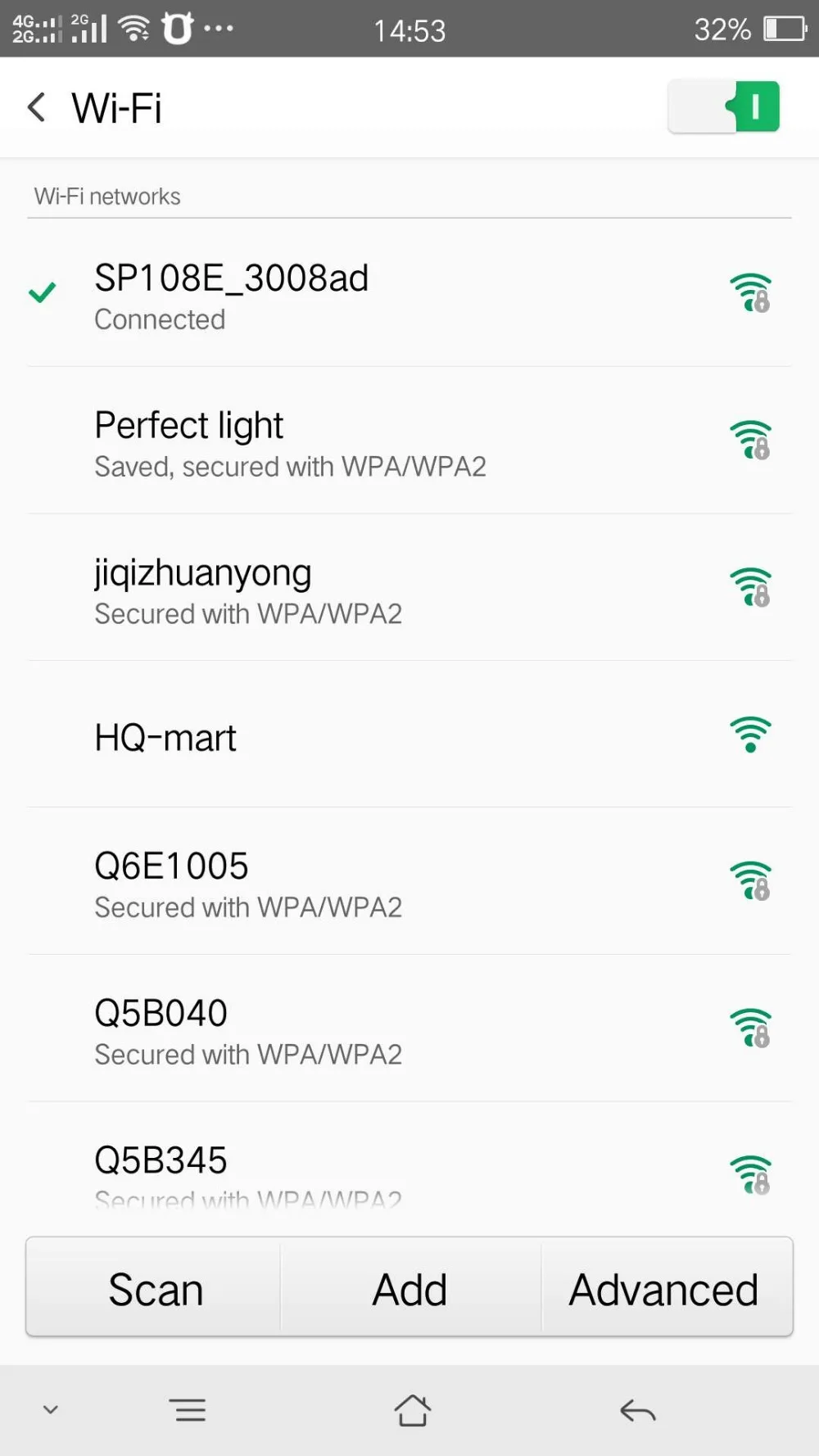The height and width of the screenshot is (1456, 819).
Task: Connect to the jiqizhuanyong network
Action: pos(409,588)
